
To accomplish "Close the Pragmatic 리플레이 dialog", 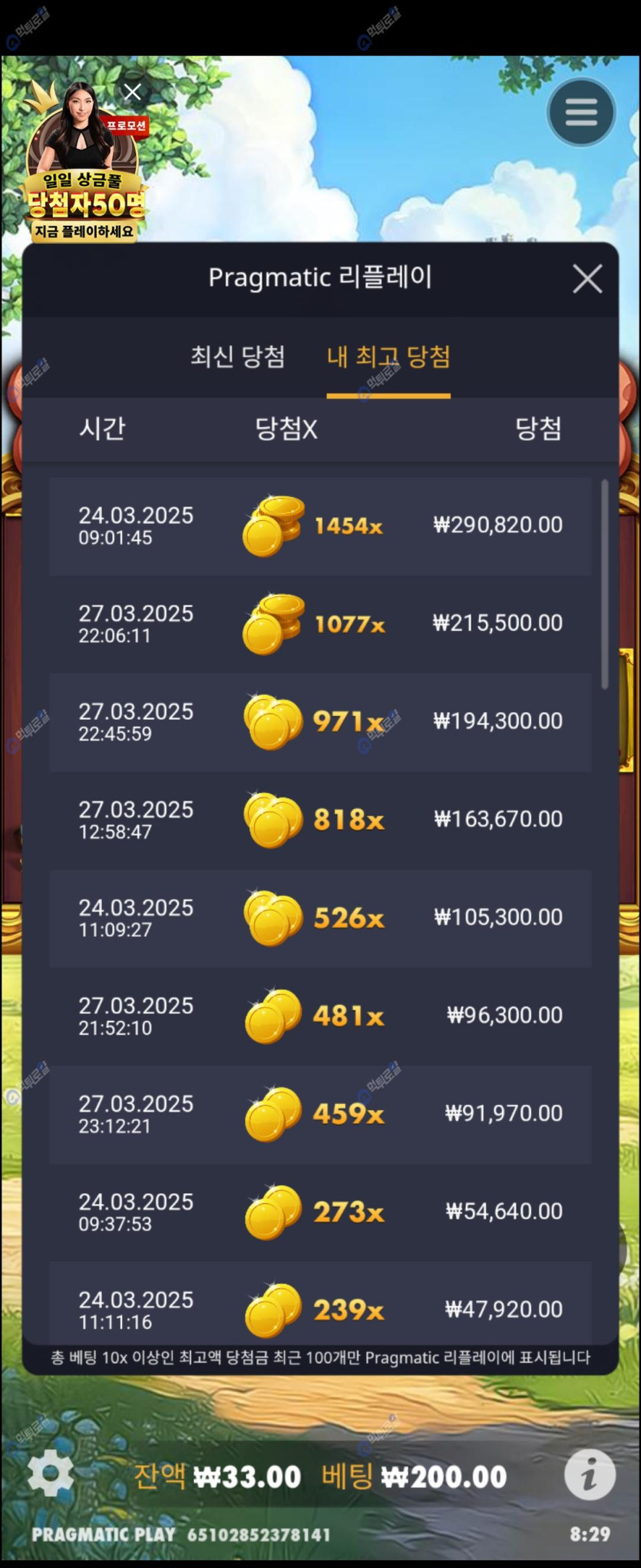I will click(x=587, y=279).
